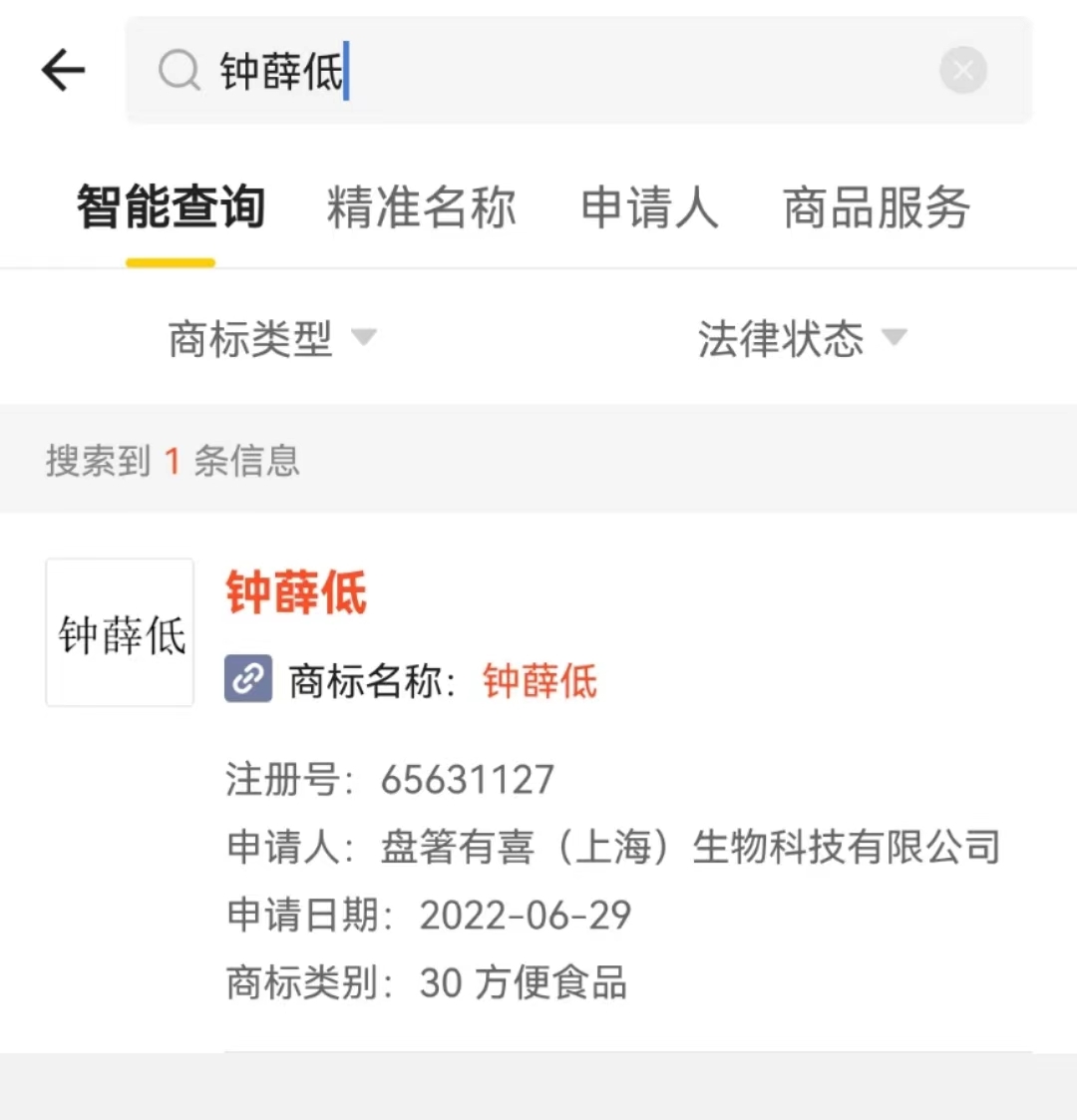The height and width of the screenshot is (1120, 1077).
Task: Tap the clear button in search bar
Action: click(x=962, y=69)
